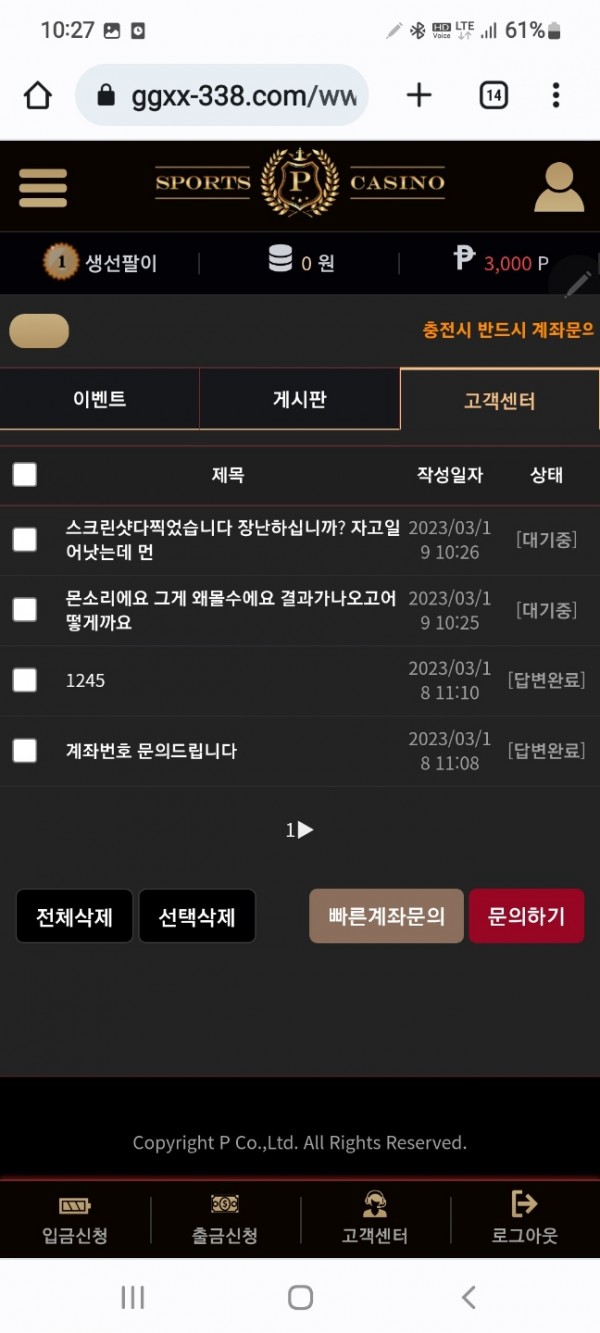
Task: Tap 빠른계좌문의 quick account inquiry
Action: pos(386,916)
